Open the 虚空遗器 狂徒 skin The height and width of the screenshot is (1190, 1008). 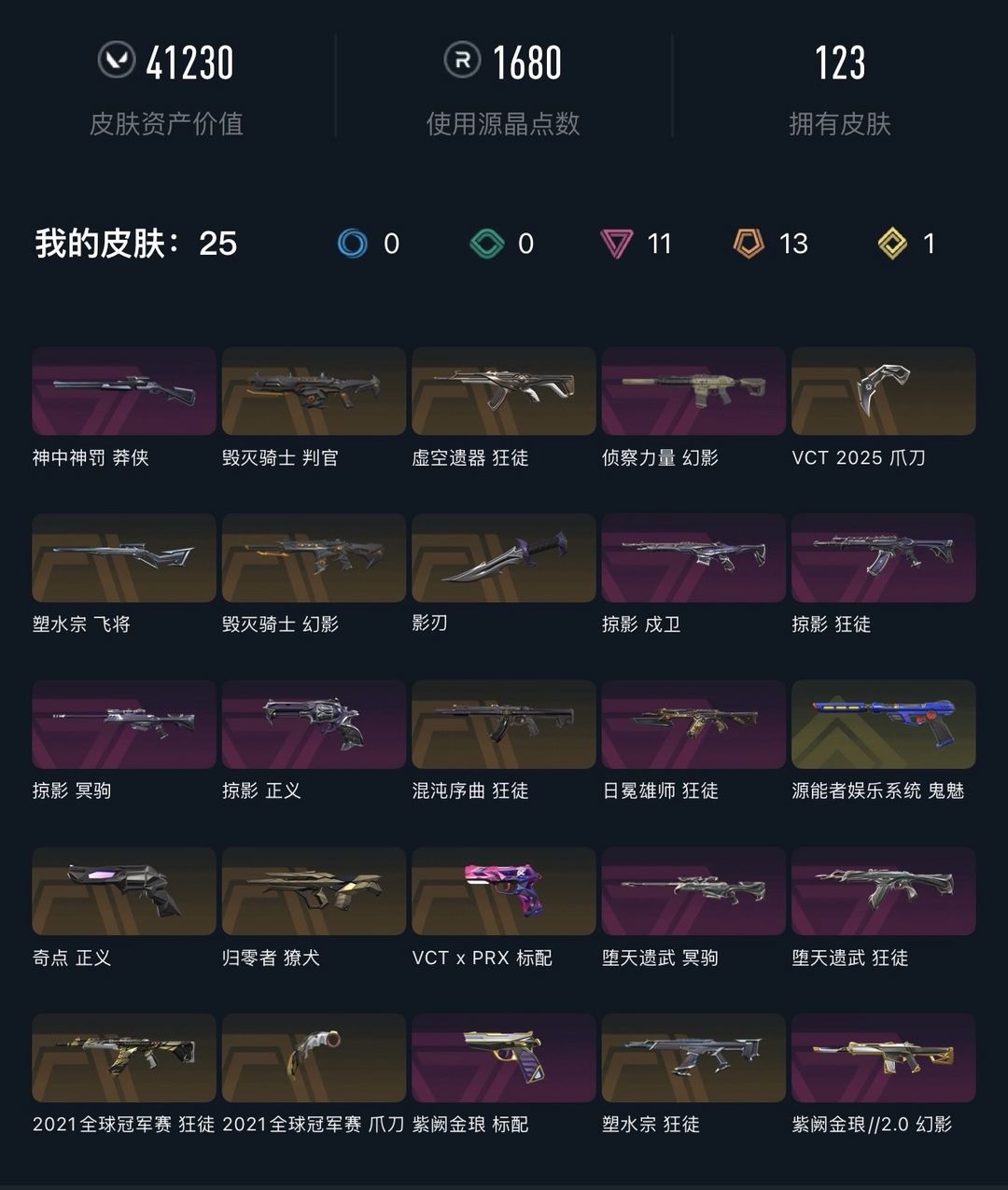click(x=503, y=391)
